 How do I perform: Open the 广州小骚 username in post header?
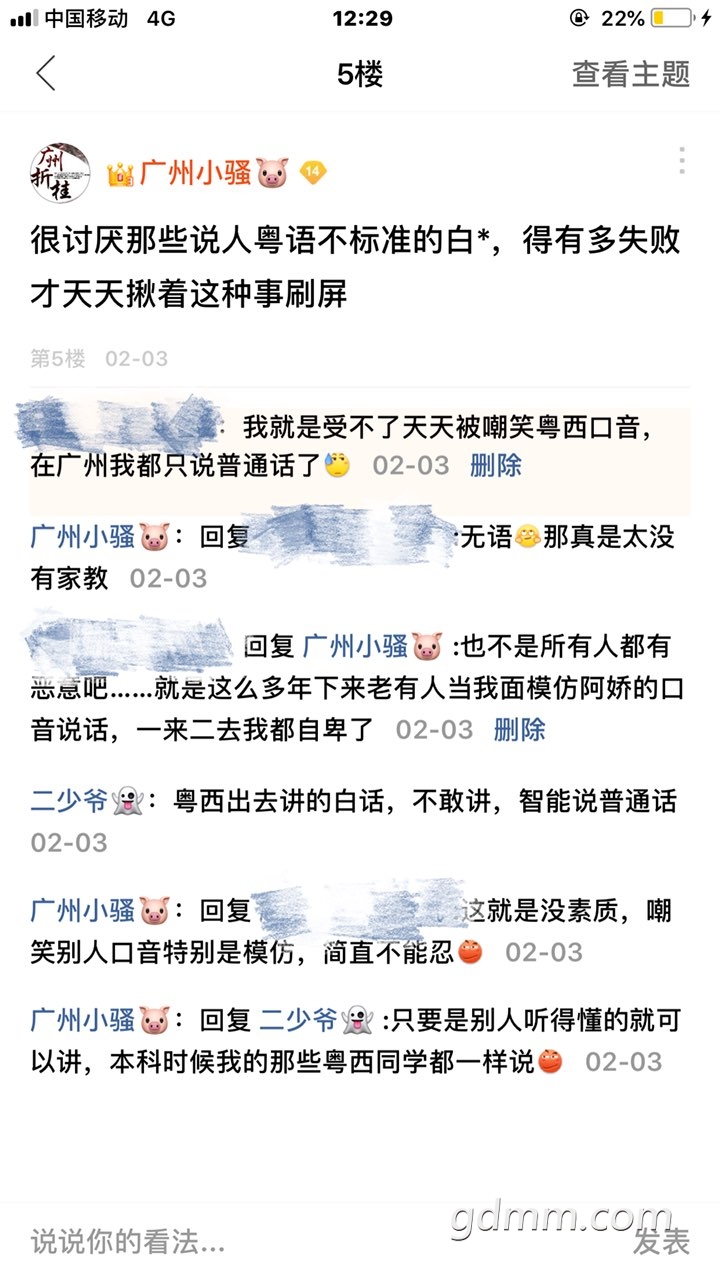pyautogui.click(x=194, y=173)
